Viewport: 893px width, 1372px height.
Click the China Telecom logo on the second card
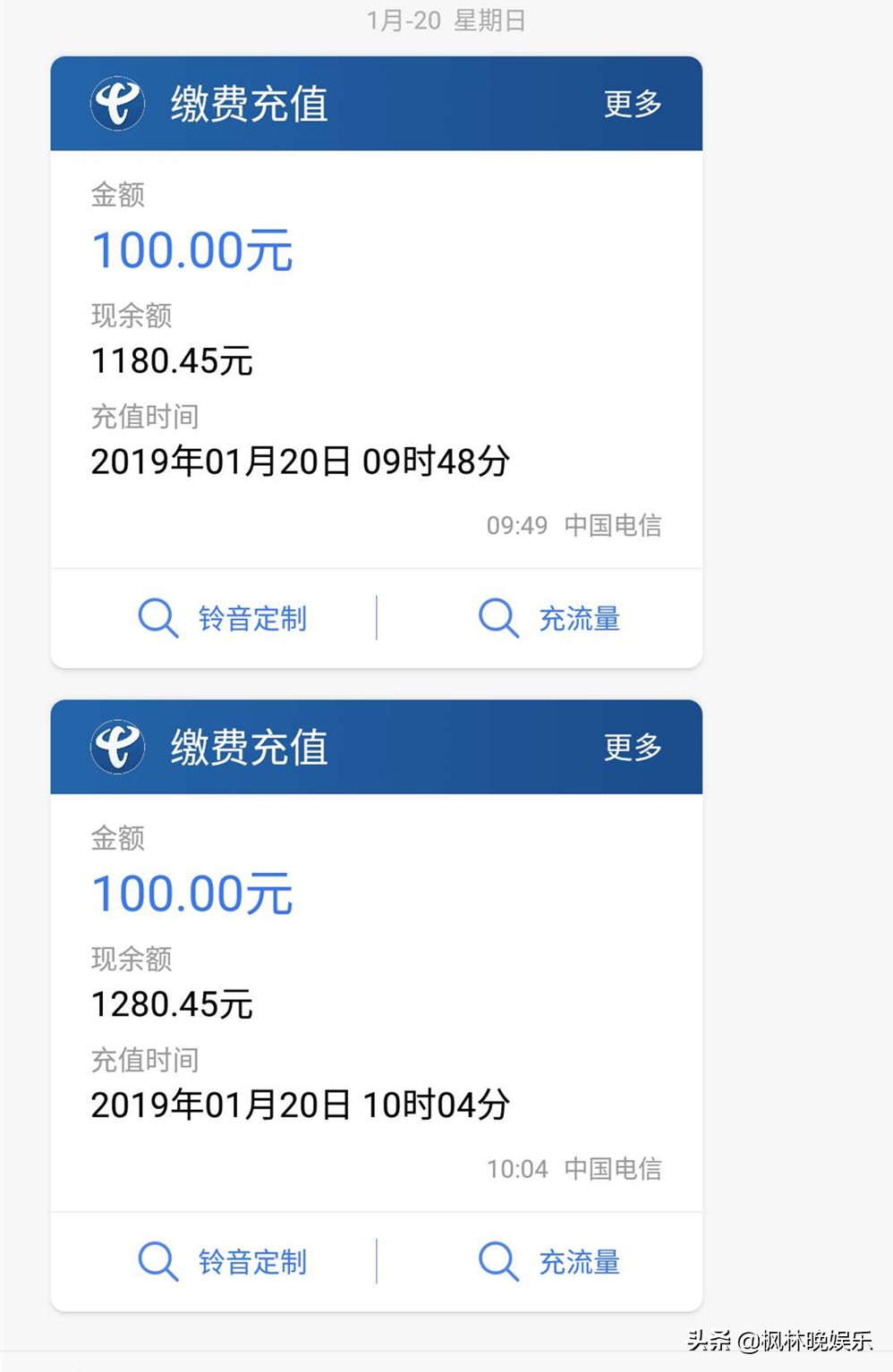(x=117, y=748)
